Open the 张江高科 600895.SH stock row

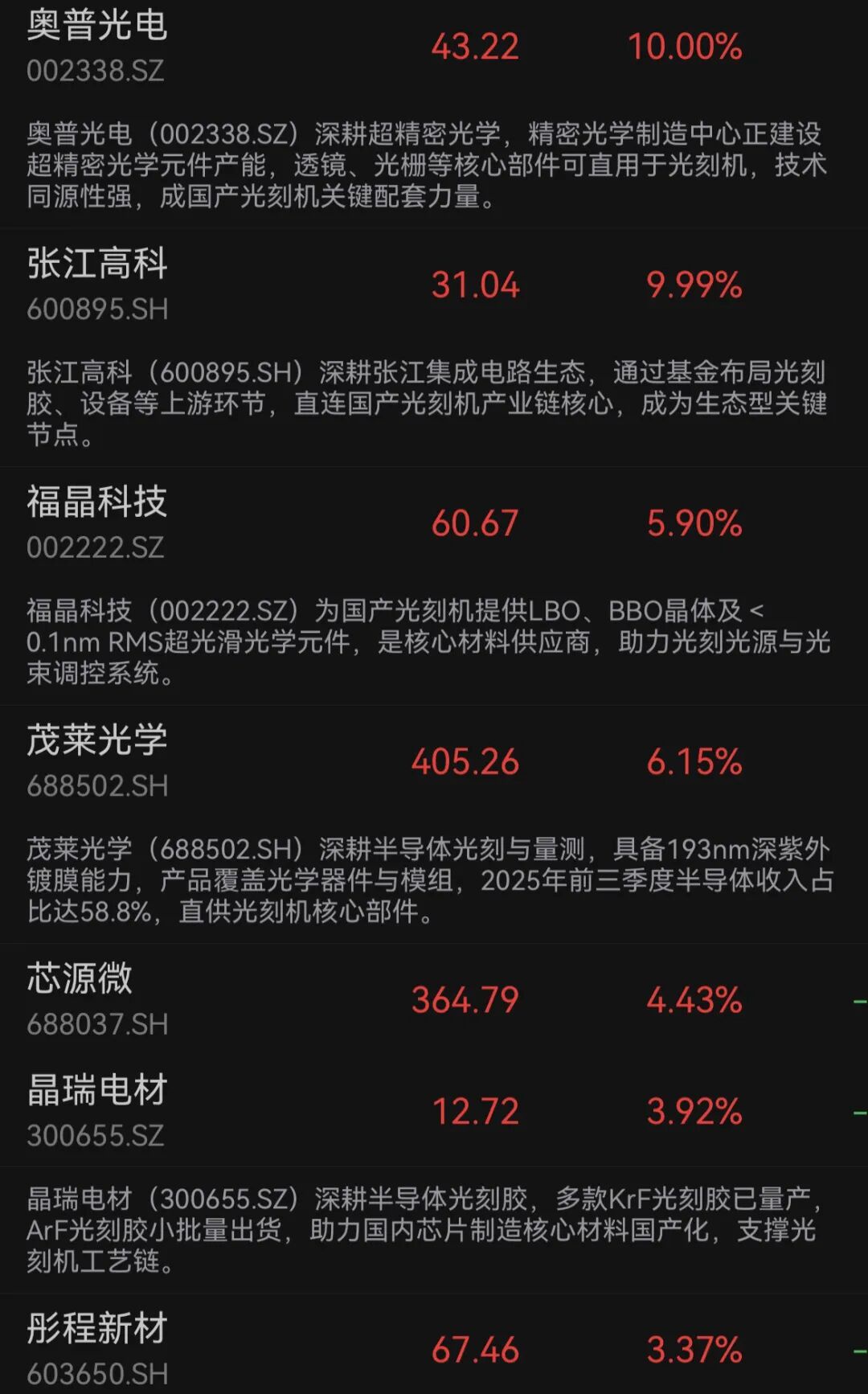coord(434,285)
